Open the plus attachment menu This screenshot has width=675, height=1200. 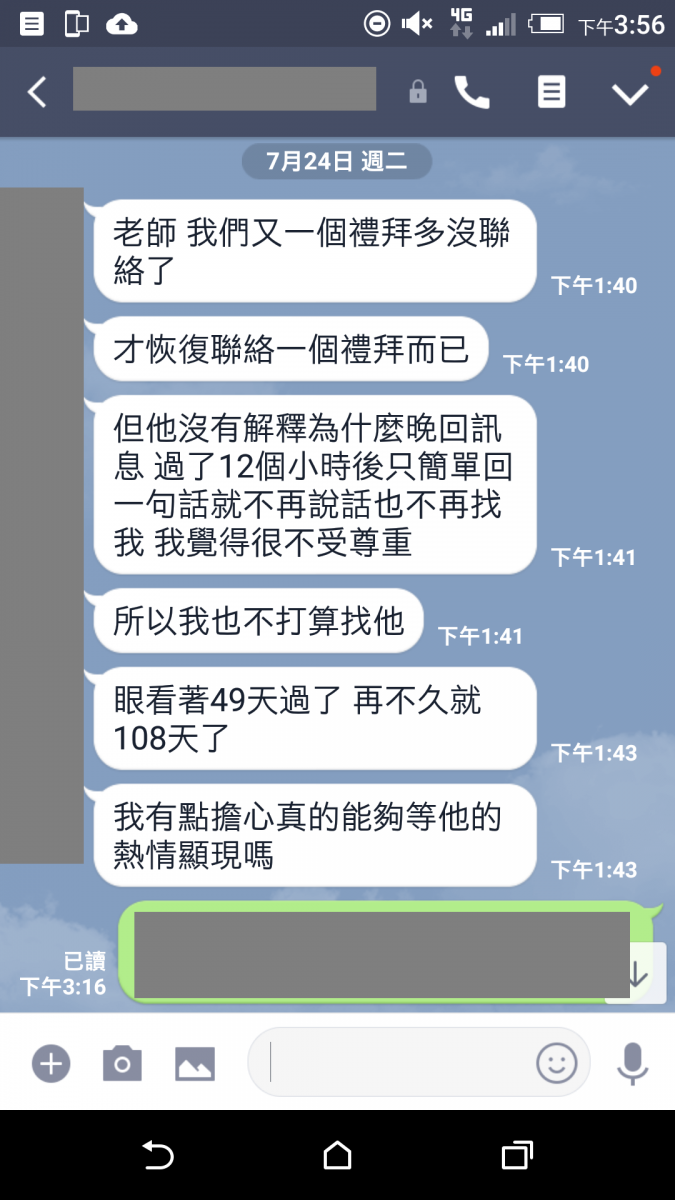click(50, 1063)
